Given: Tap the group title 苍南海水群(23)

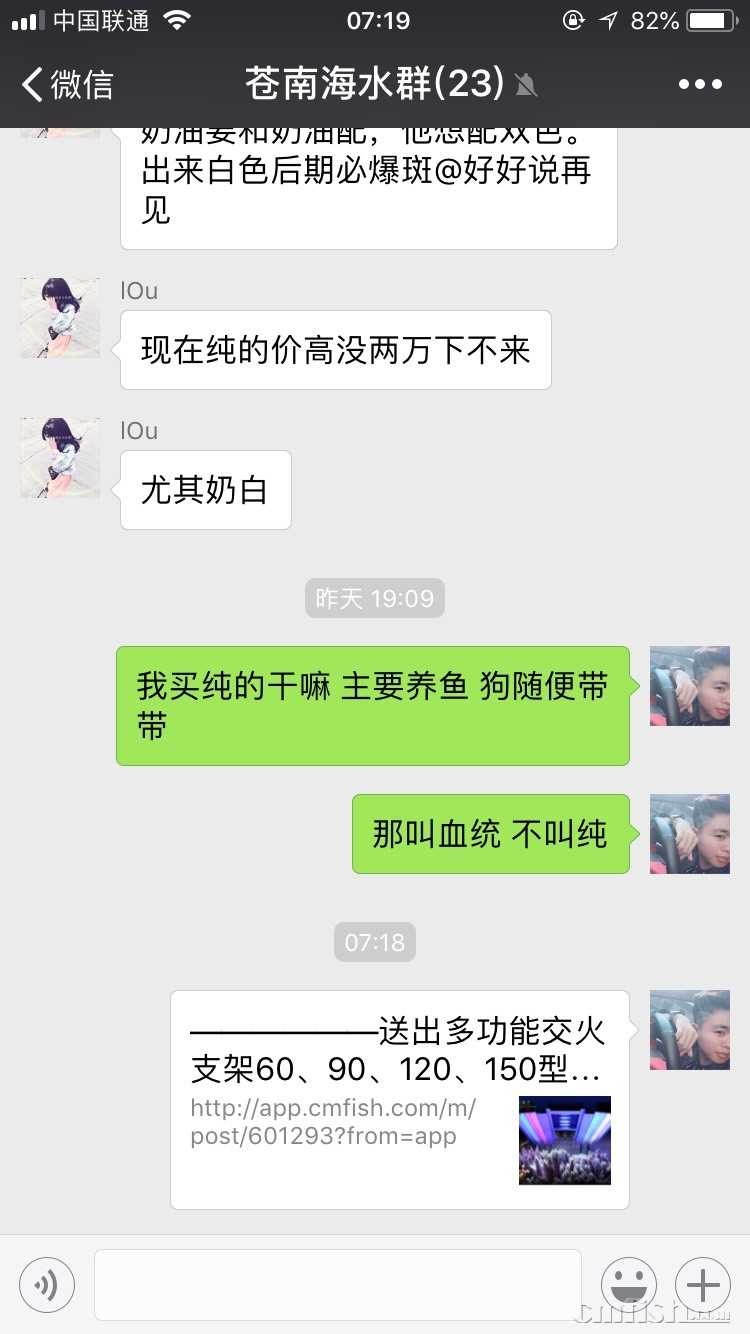Looking at the screenshot, I should [375, 83].
